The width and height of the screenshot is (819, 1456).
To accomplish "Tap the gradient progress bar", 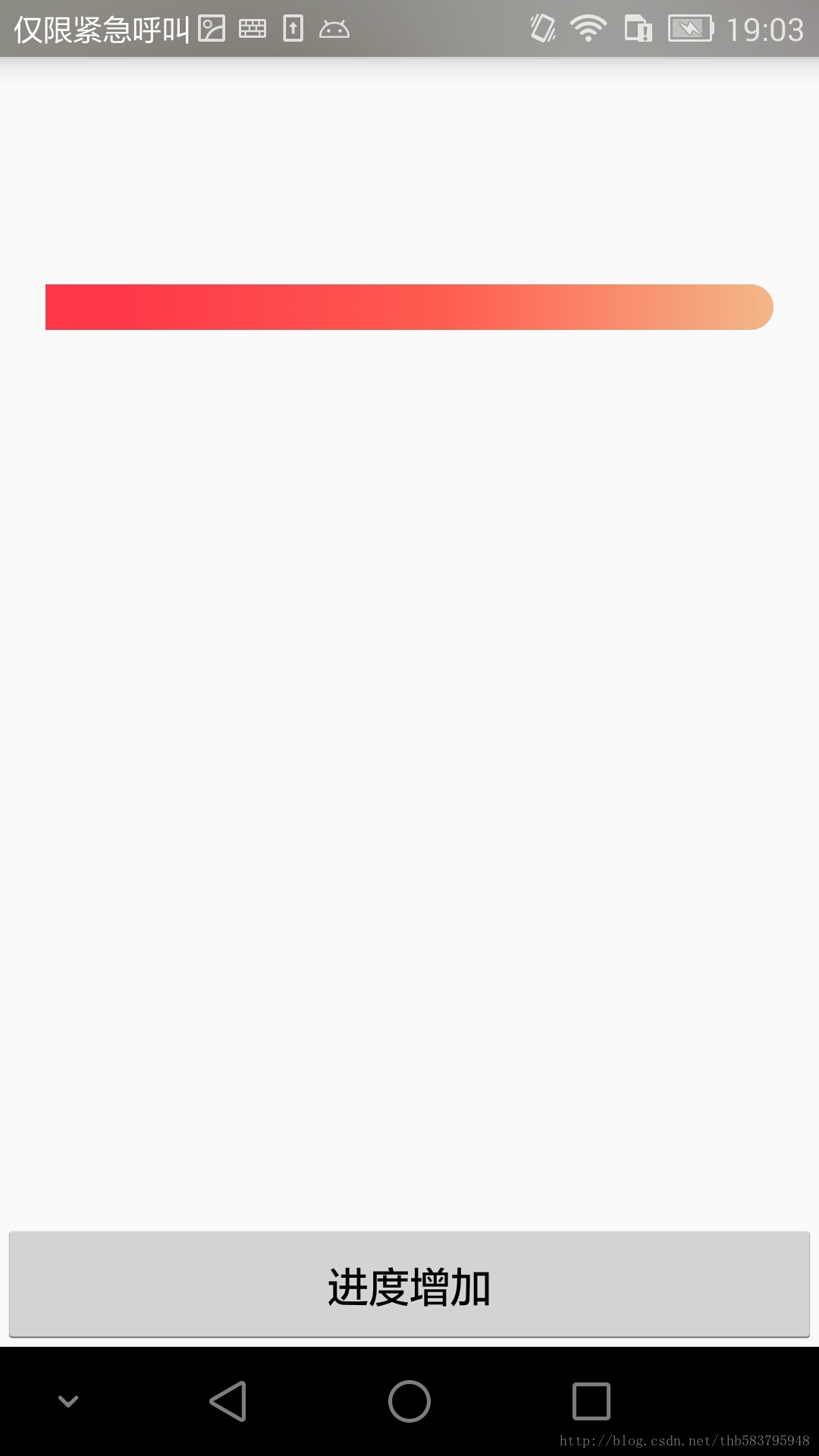I will tap(409, 307).
